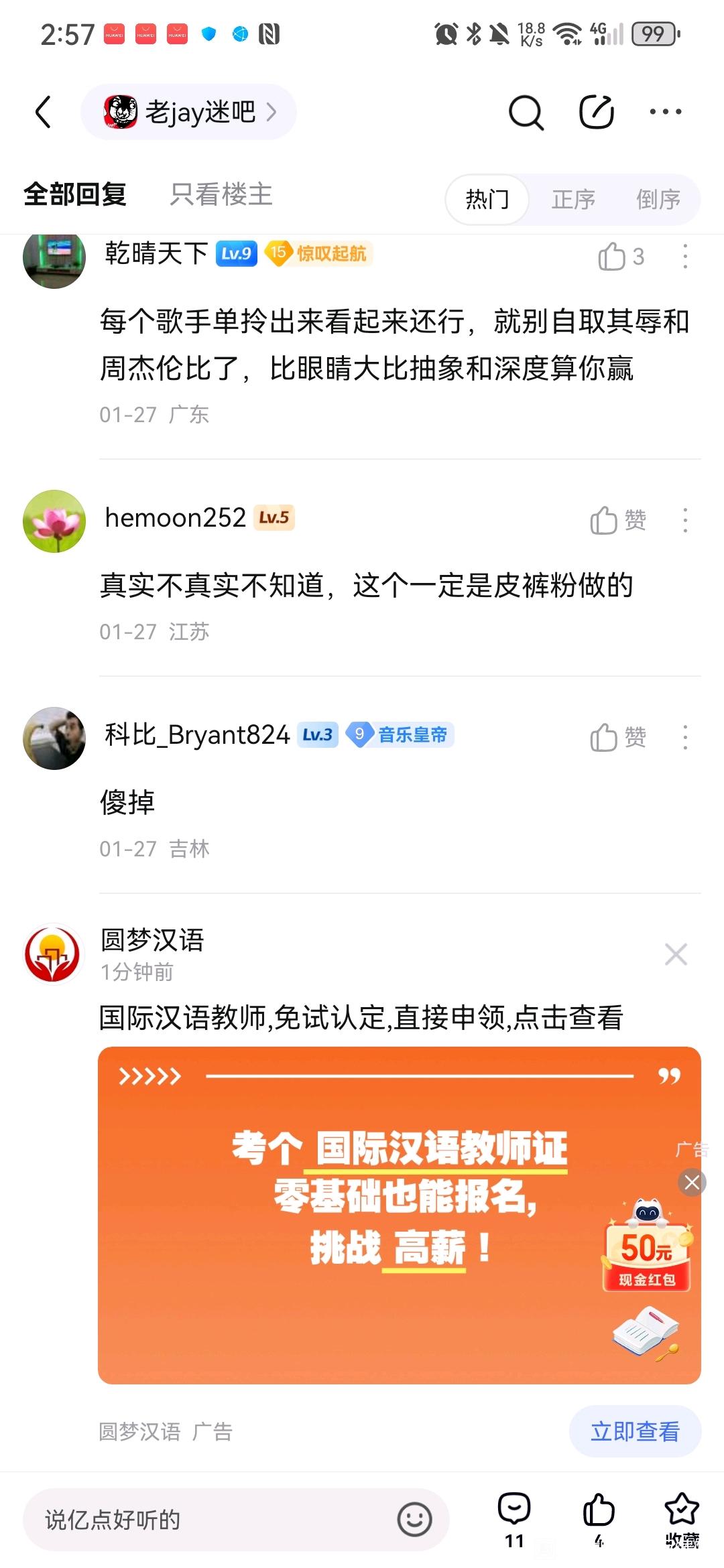Dismiss the 圆梦汉语 ad post

click(x=676, y=954)
